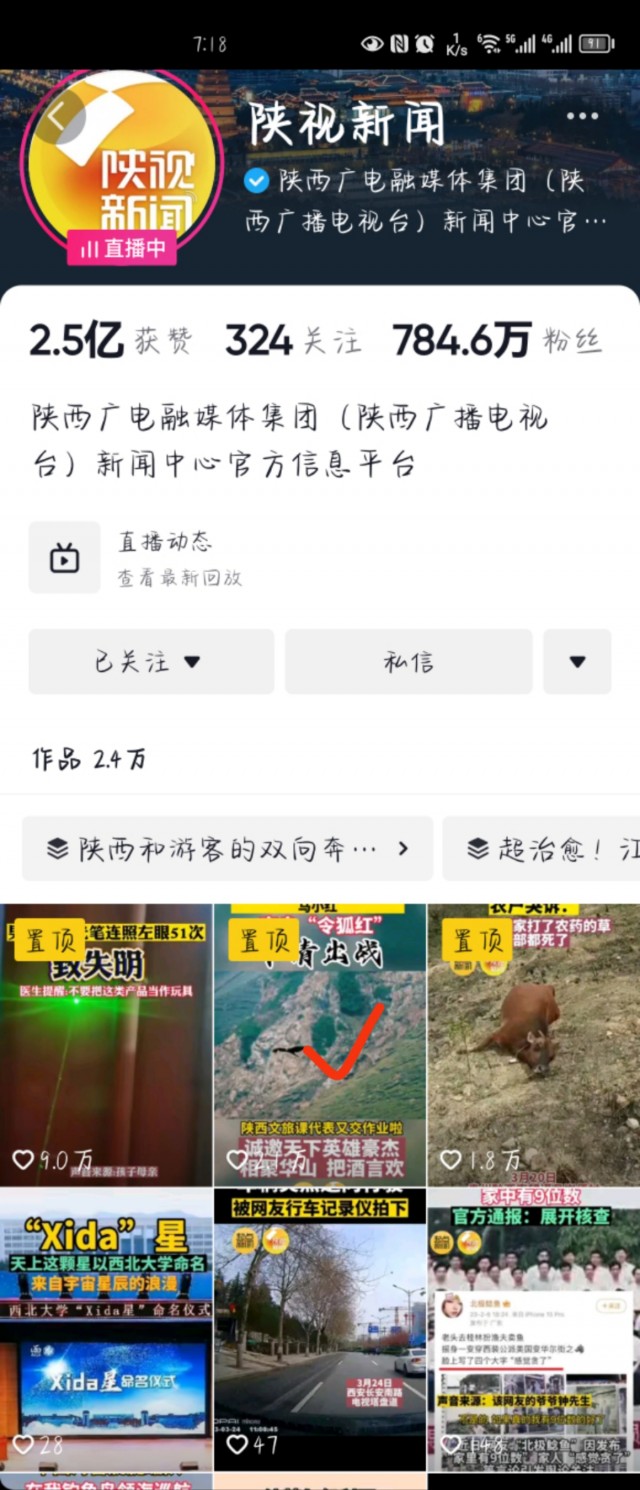Open the pinned cow video with 1.8万 likes
Screen dimensions: 640x1490
coord(534,1045)
